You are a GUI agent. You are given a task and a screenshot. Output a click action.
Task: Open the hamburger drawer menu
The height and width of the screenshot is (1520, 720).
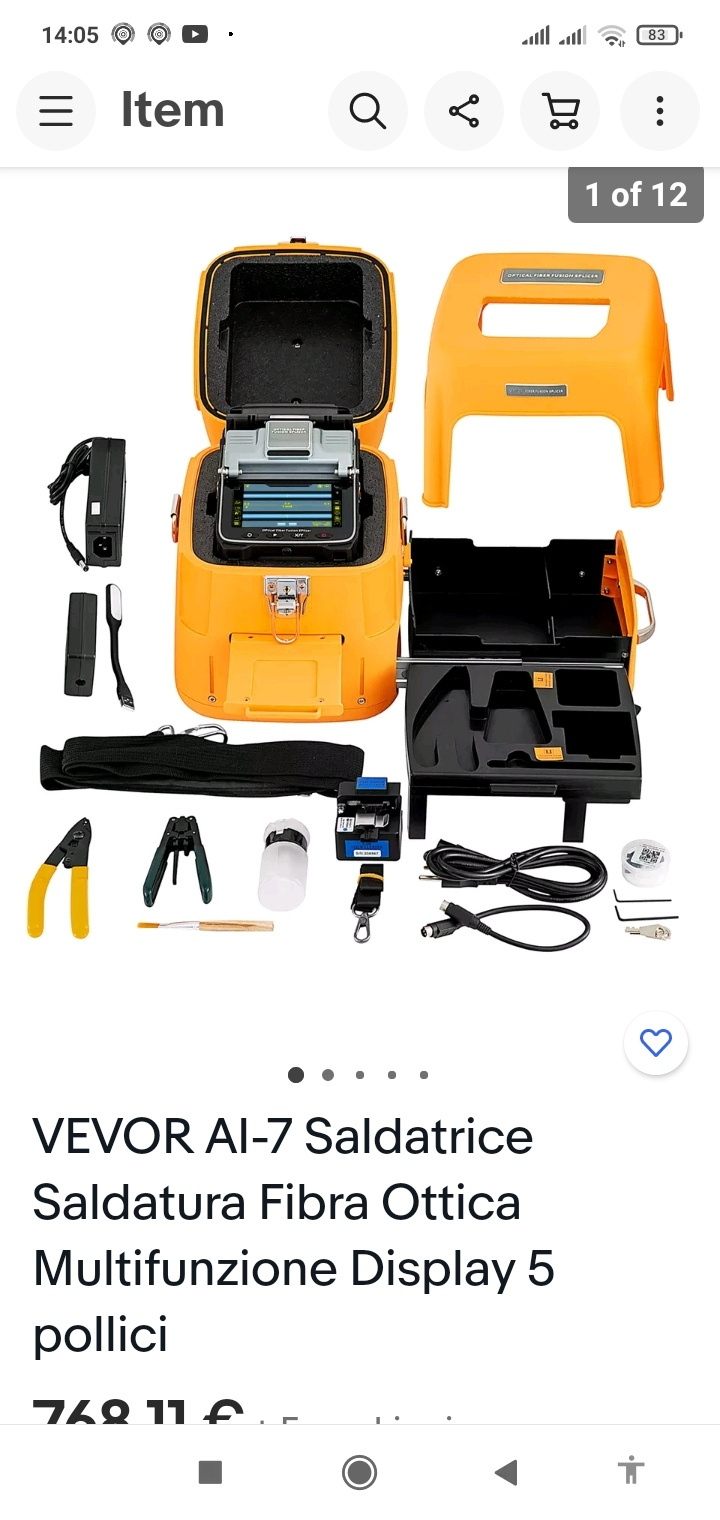point(56,111)
